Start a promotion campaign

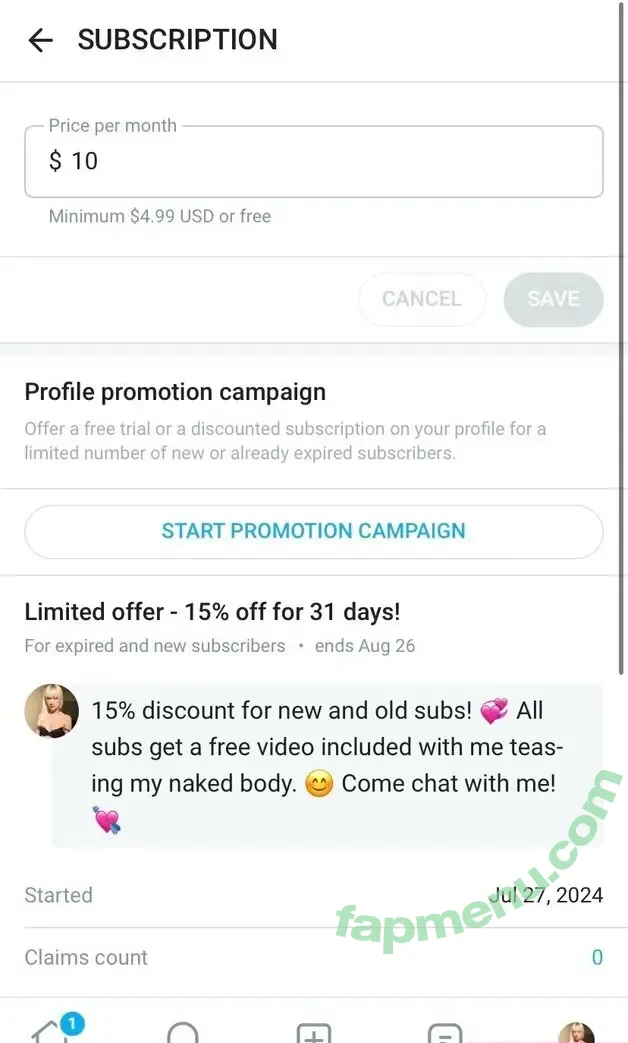(313, 531)
